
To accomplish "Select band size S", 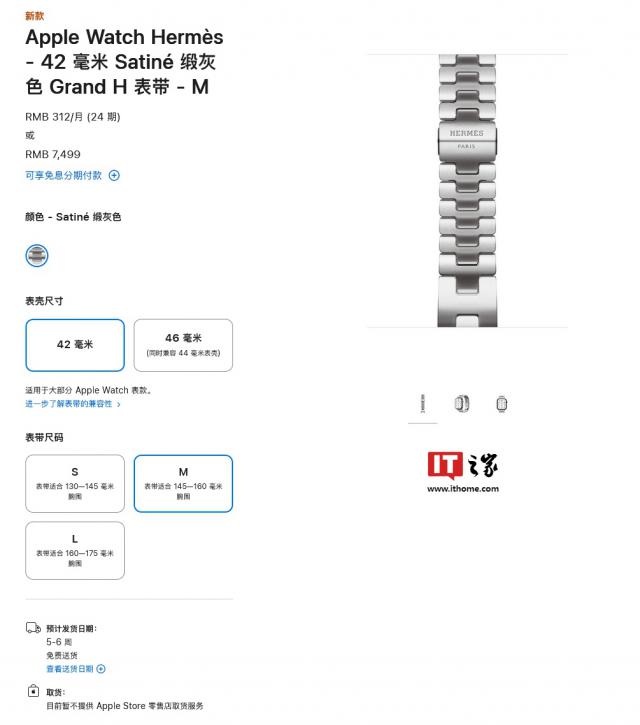I will (x=75, y=483).
